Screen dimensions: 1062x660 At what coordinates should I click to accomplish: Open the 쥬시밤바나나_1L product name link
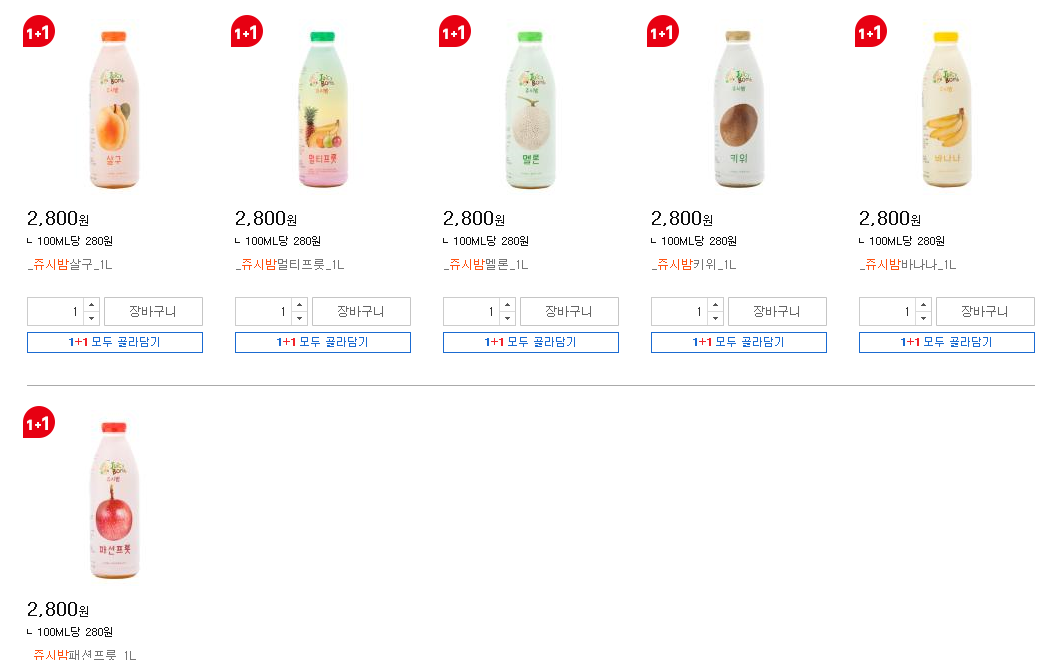(x=908, y=265)
